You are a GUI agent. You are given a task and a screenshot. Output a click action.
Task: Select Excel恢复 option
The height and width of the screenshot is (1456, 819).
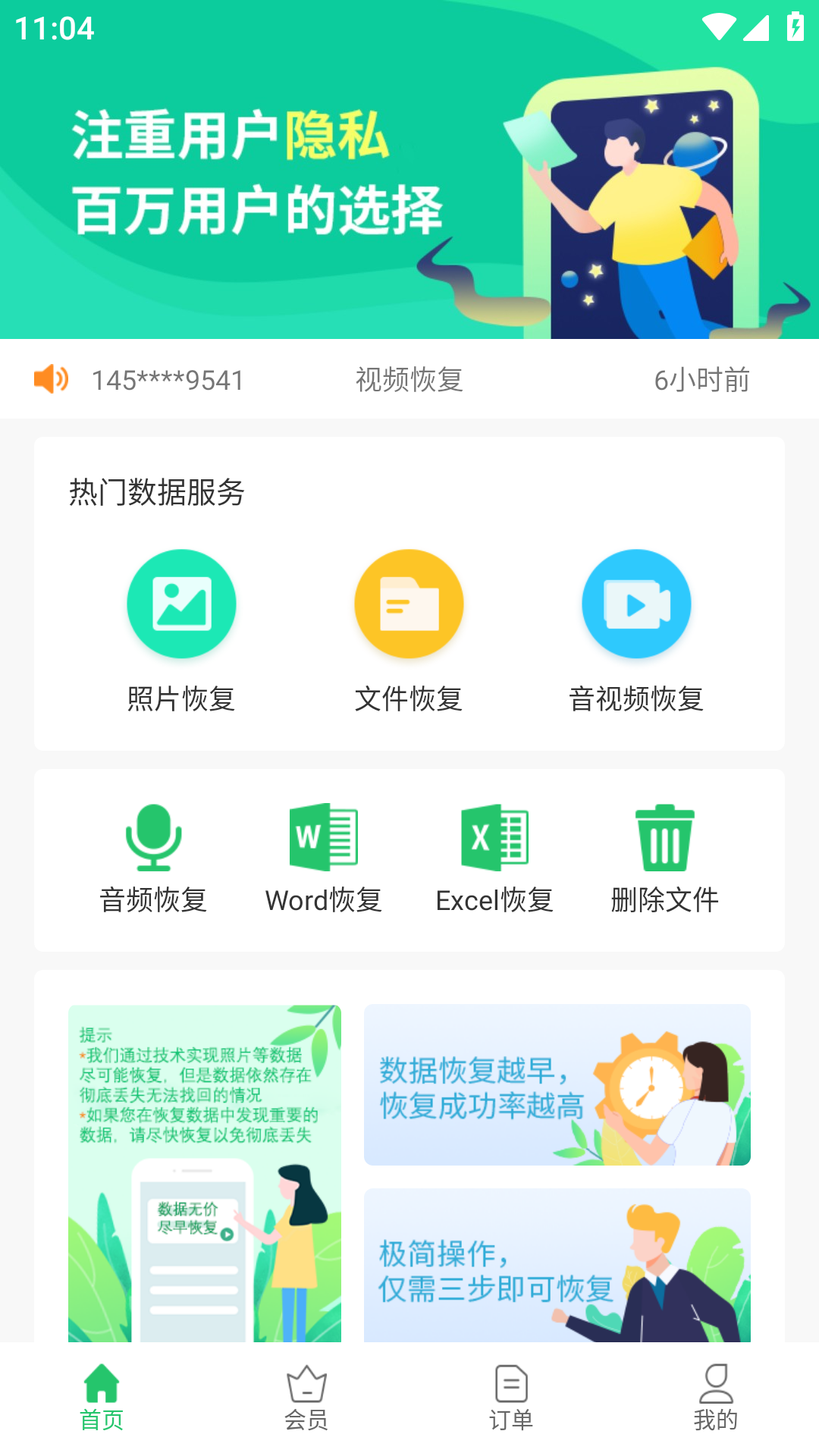click(x=494, y=858)
